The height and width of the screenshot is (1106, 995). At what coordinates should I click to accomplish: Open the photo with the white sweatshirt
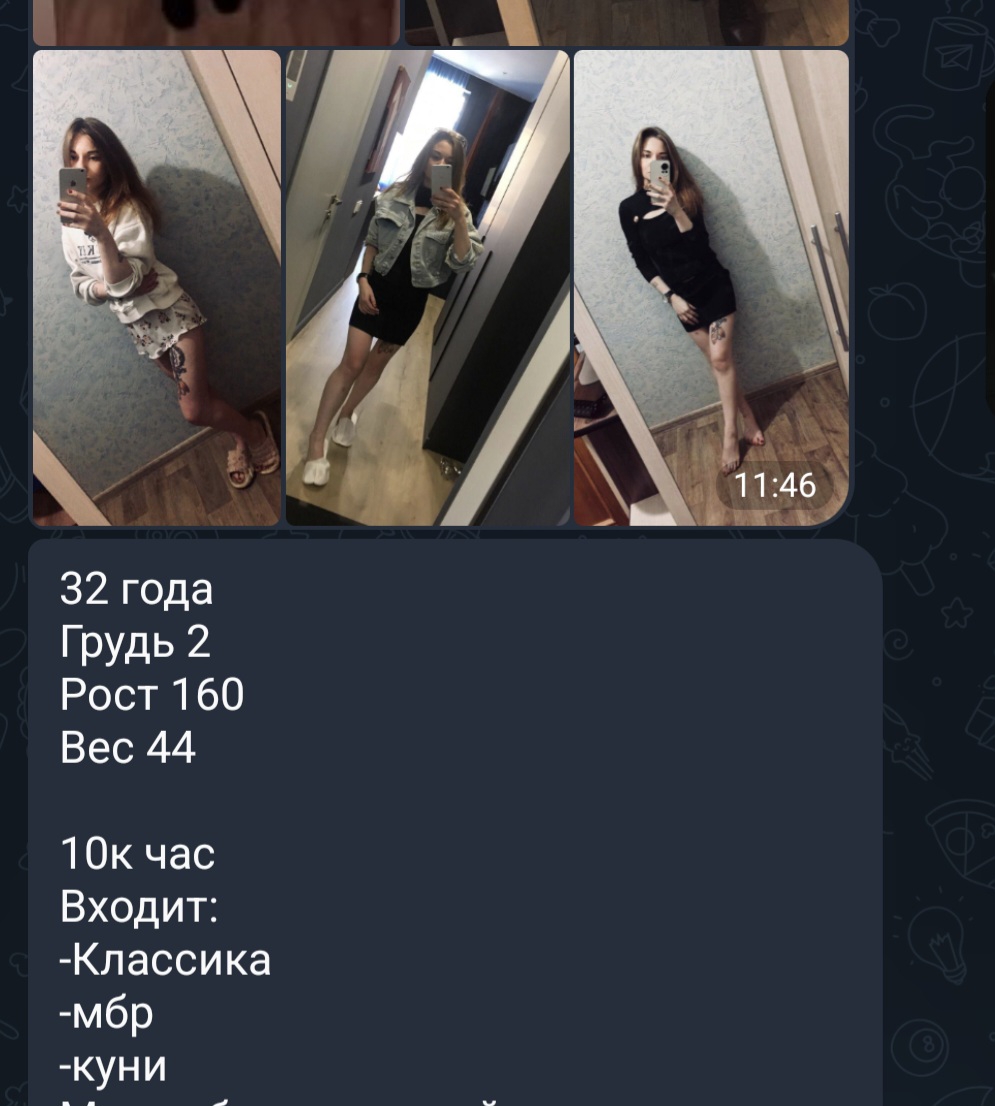[x=156, y=288]
